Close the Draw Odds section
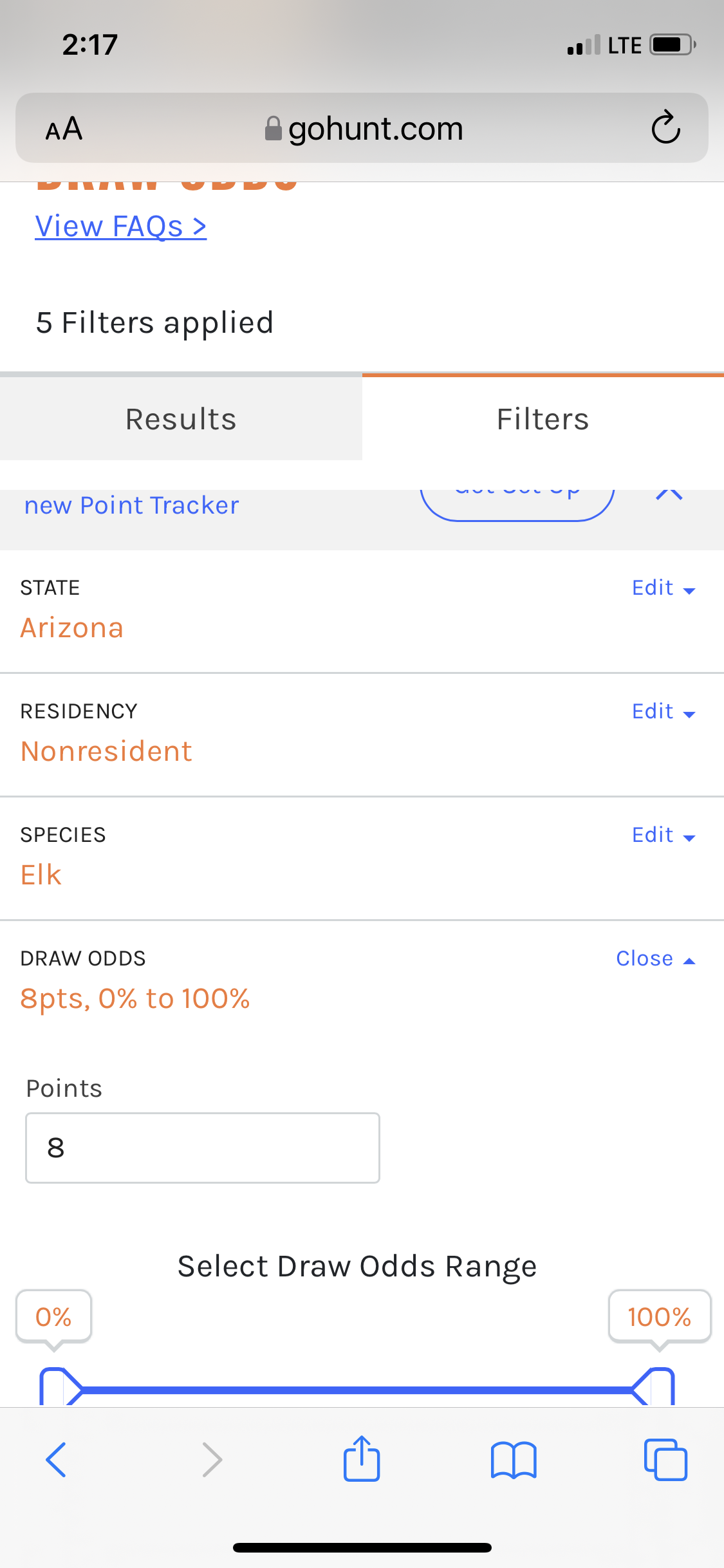The width and height of the screenshot is (724, 1568). pos(656,958)
